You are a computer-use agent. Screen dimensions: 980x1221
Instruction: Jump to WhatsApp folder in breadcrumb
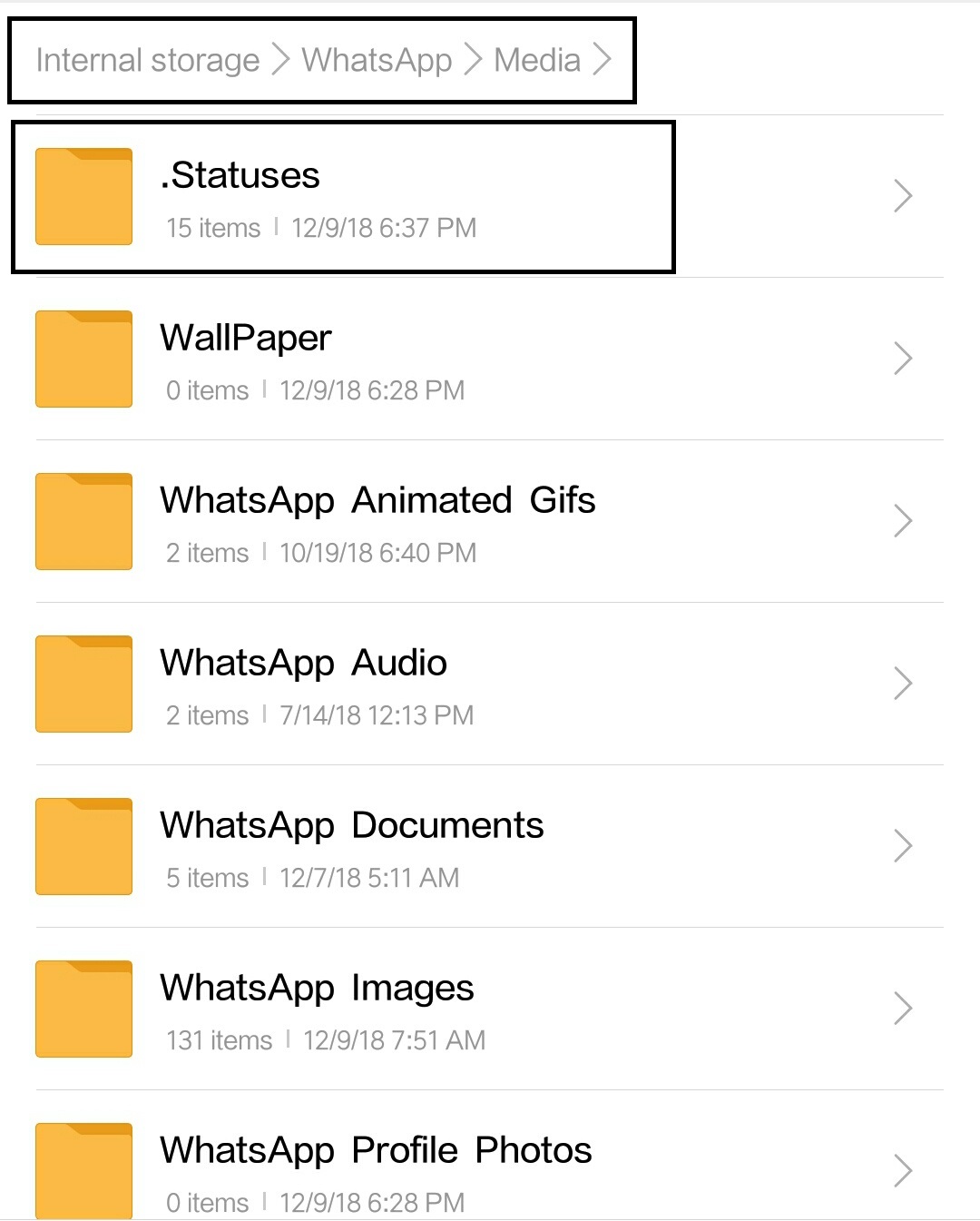pyautogui.click(x=377, y=60)
